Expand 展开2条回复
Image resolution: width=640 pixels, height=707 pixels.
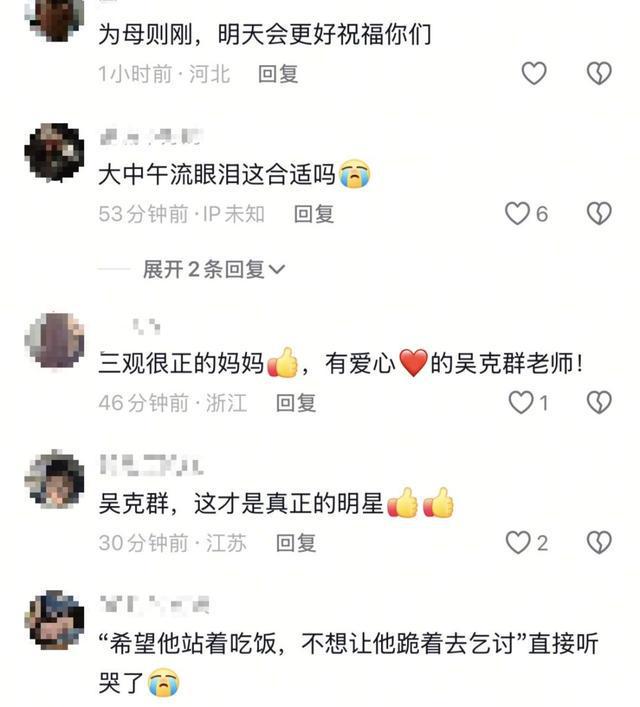tap(214, 269)
